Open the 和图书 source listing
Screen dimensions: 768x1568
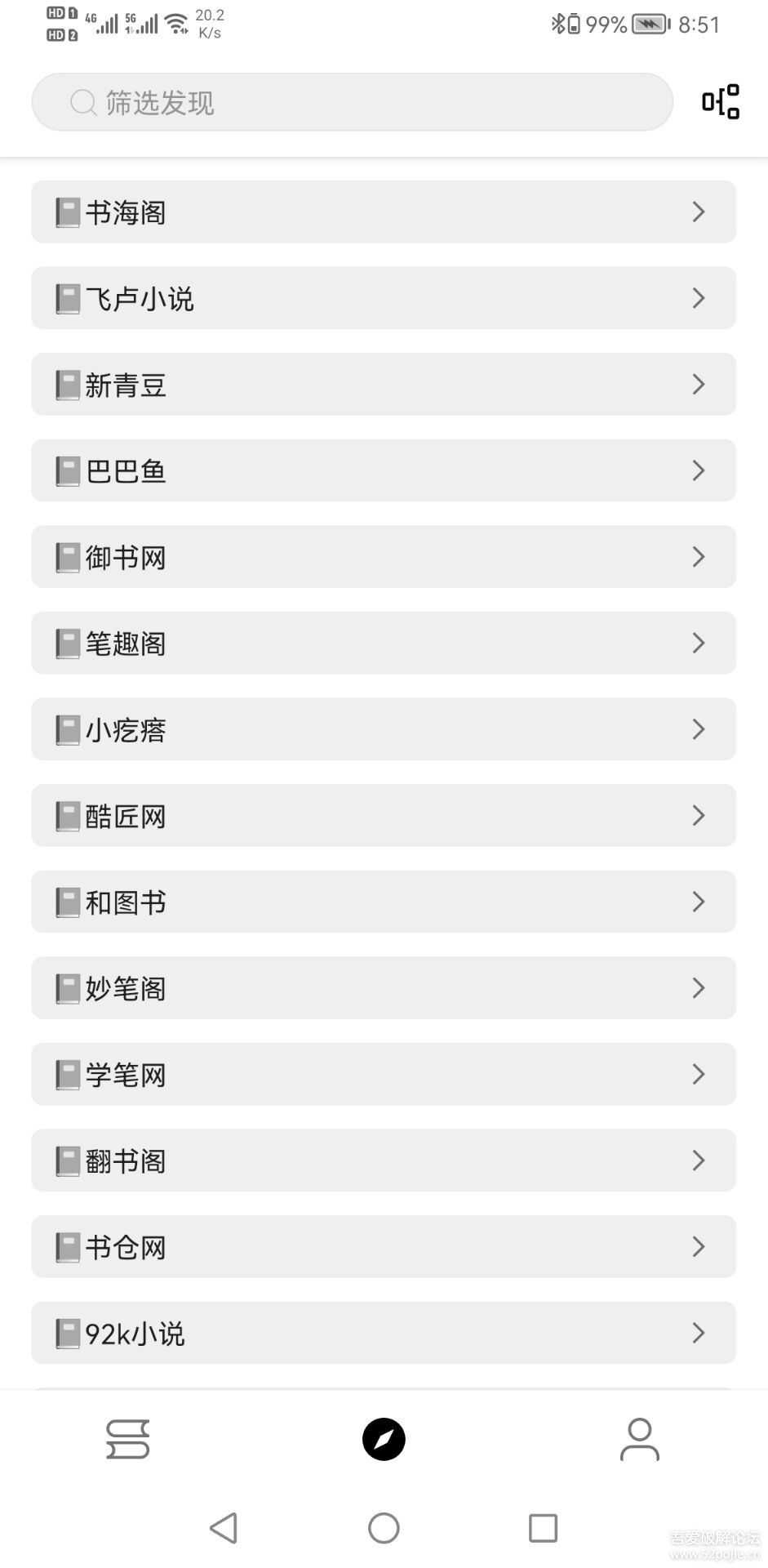(384, 902)
